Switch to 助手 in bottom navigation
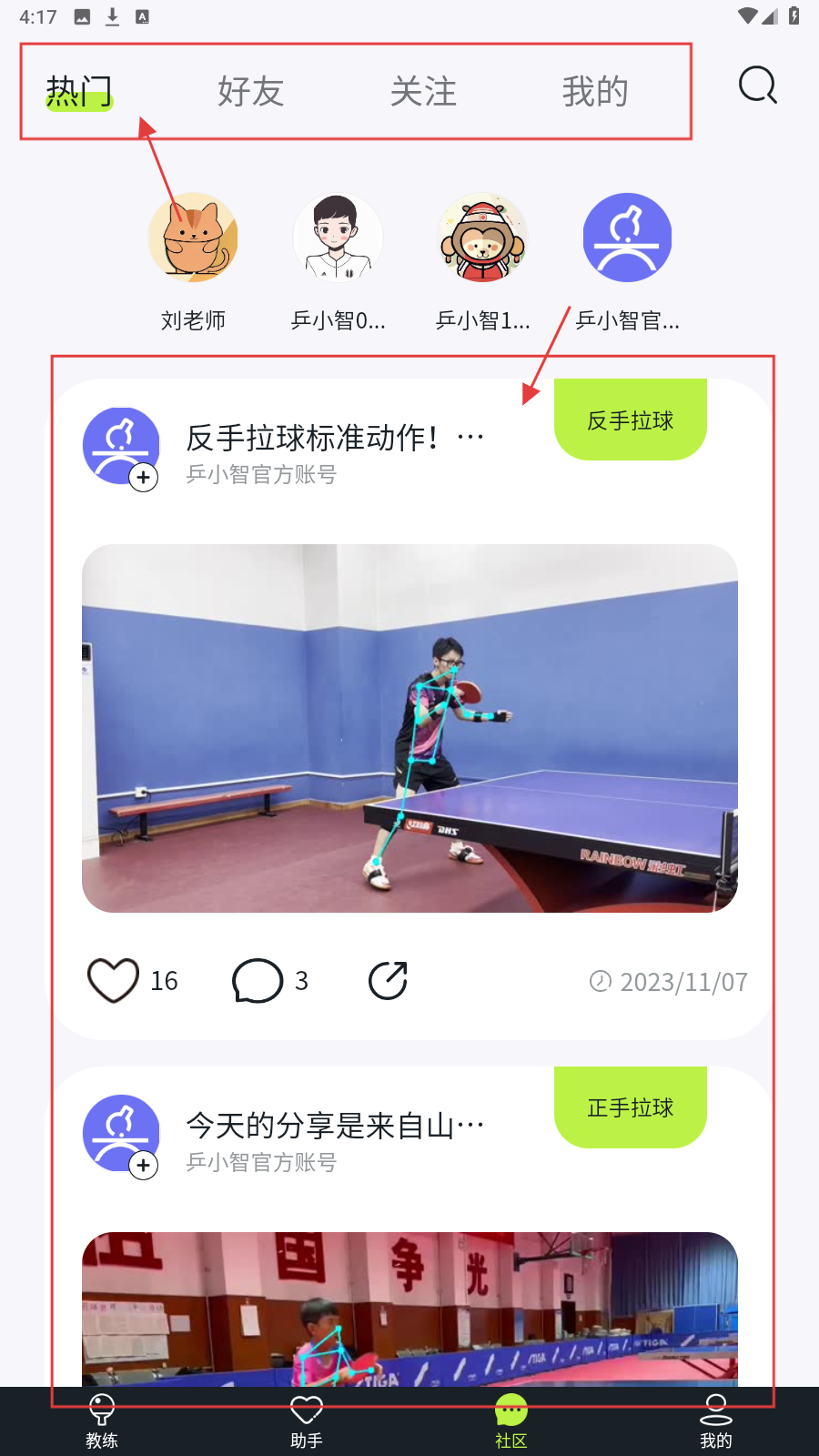819x1456 pixels. pos(307,1421)
